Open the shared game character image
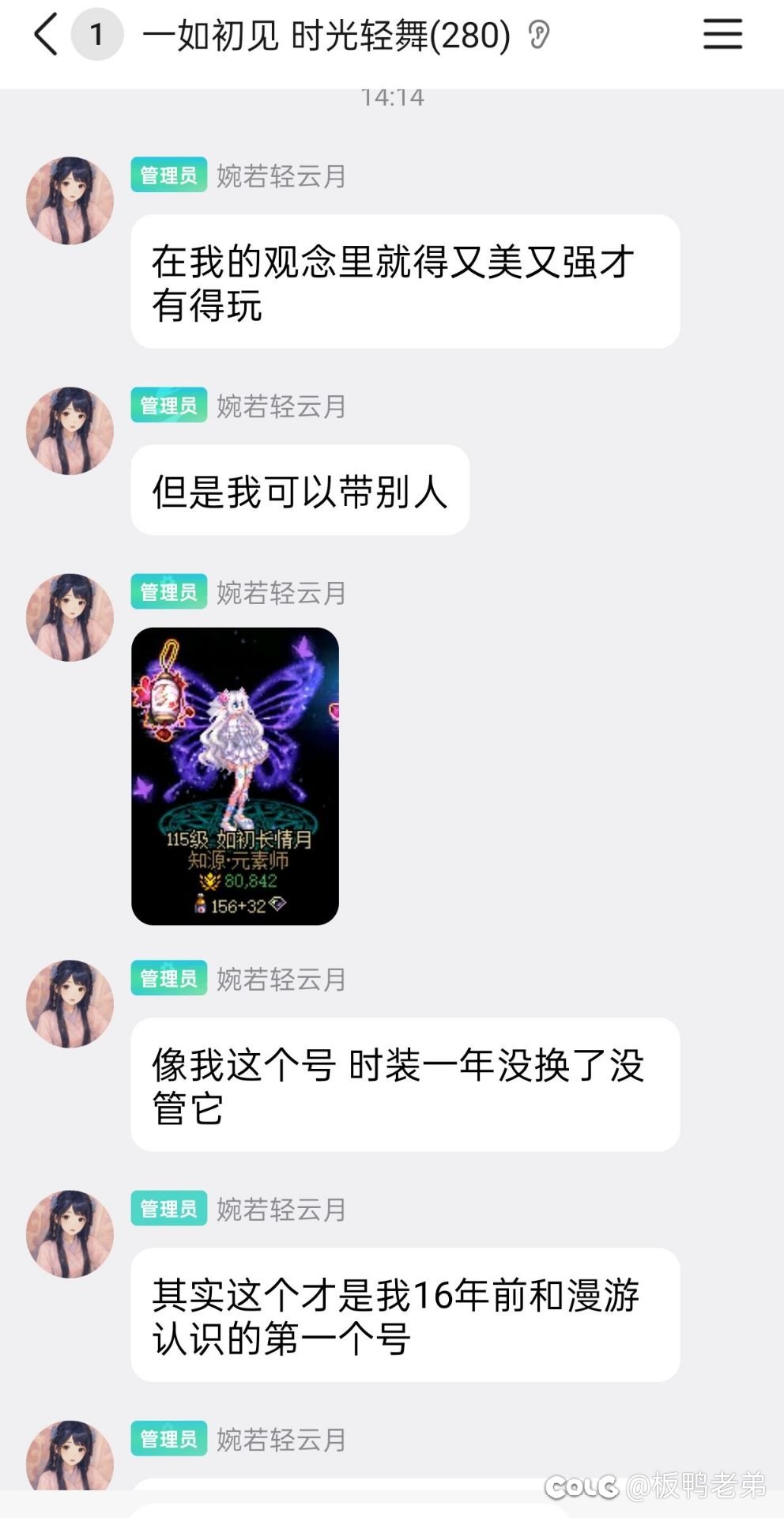The width and height of the screenshot is (784, 1518). pos(235,776)
